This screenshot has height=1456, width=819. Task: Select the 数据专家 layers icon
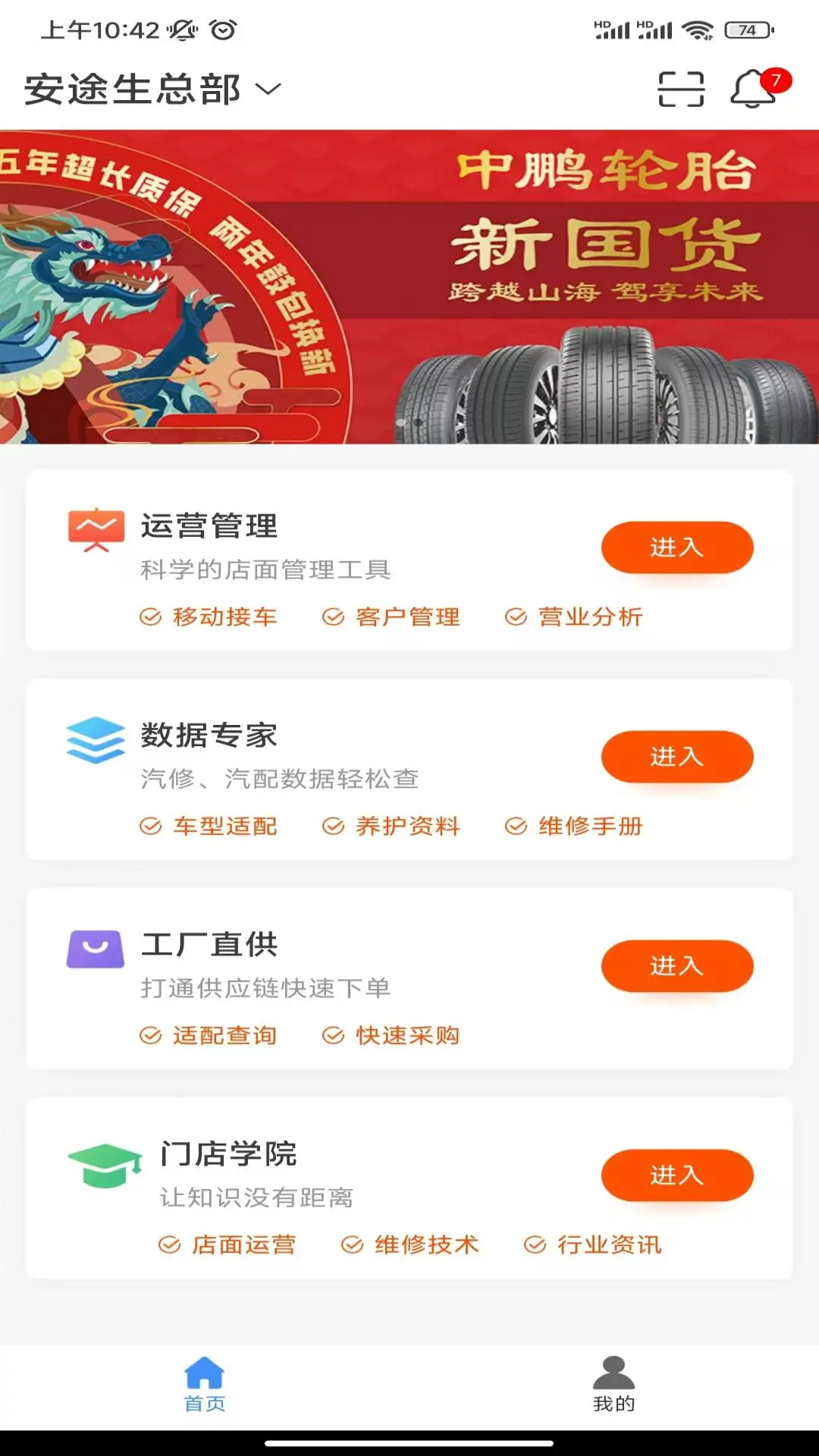(x=96, y=739)
